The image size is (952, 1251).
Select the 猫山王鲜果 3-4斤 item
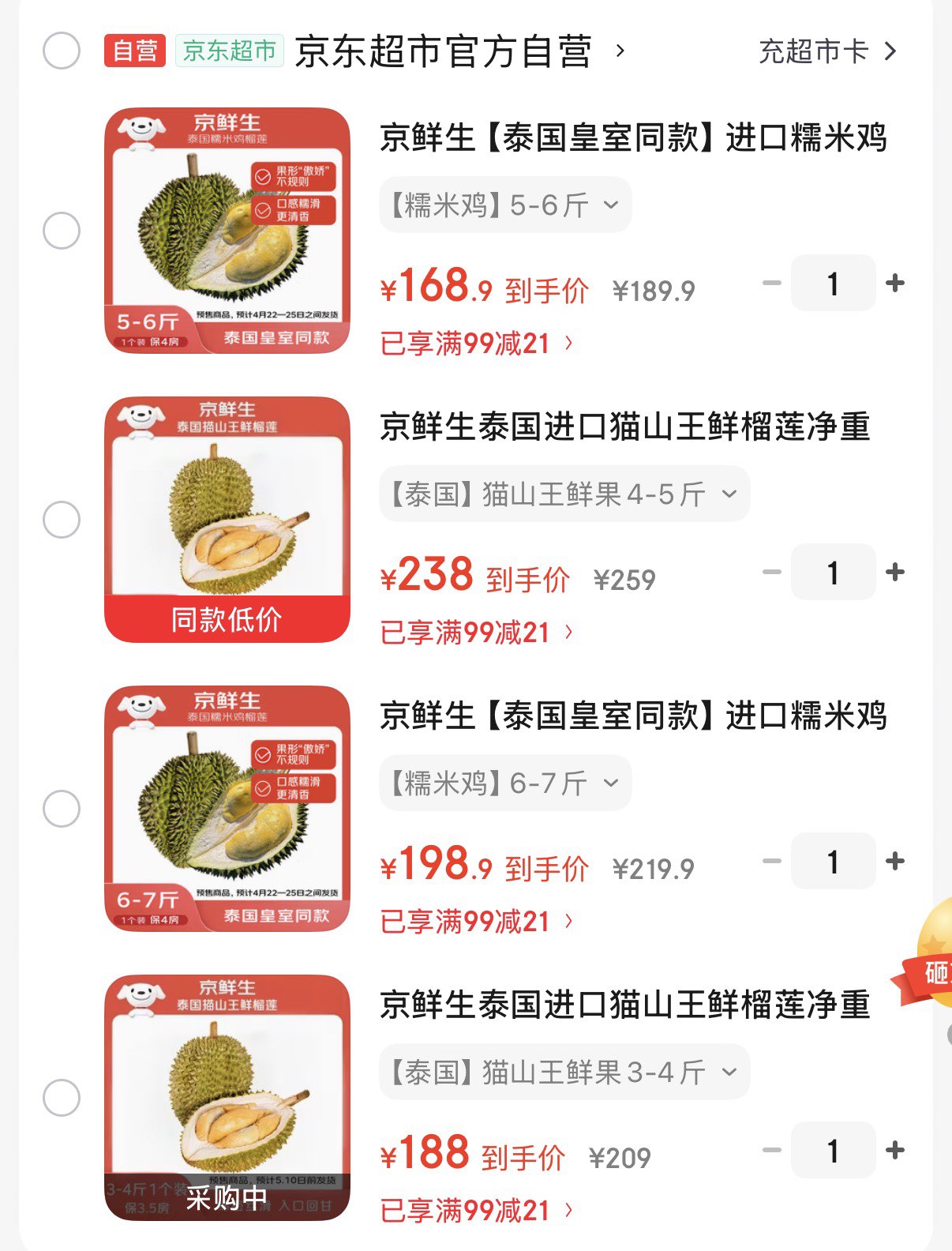[x=62, y=1098]
